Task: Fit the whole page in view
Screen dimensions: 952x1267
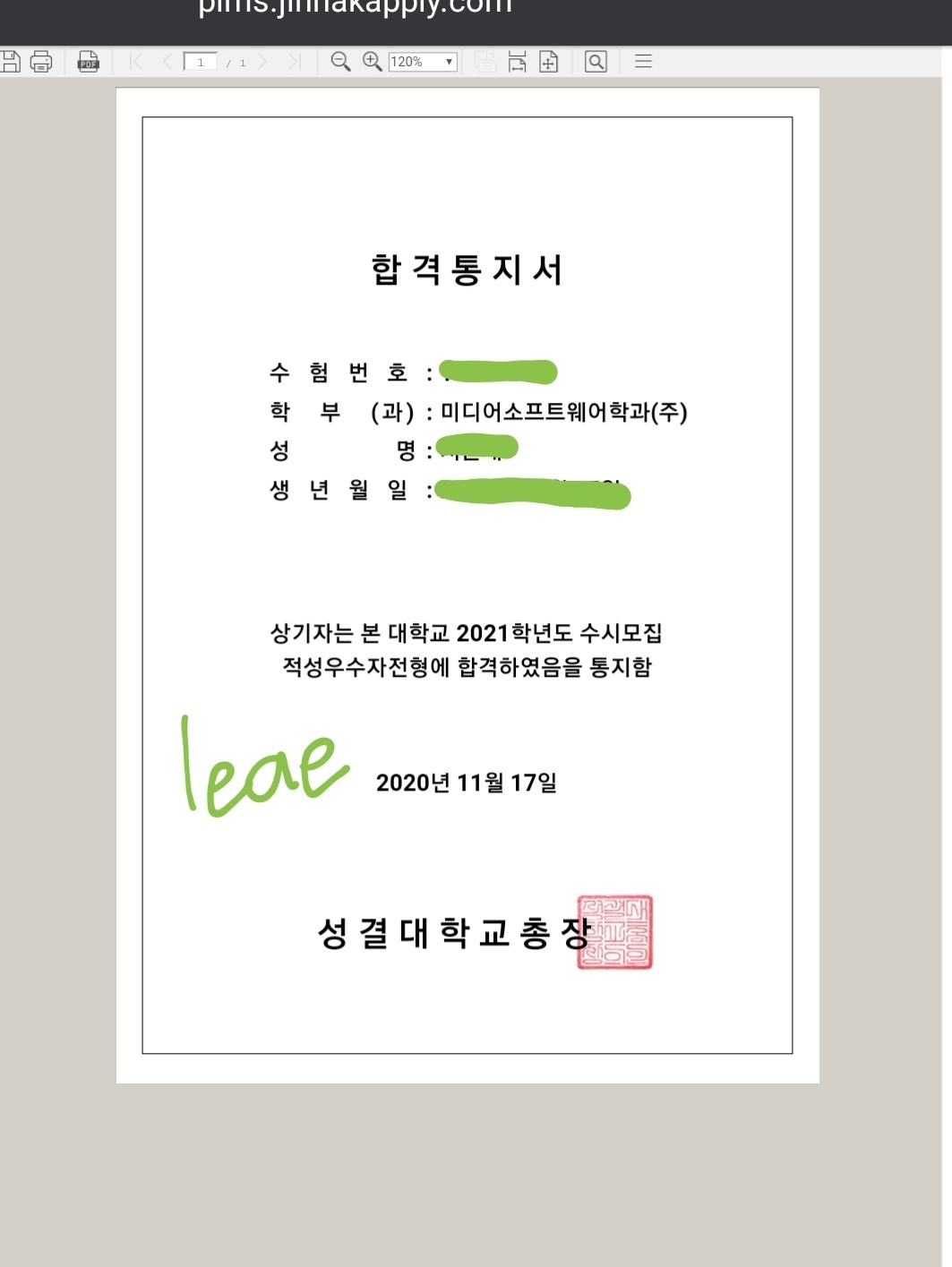Action: coord(548,62)
